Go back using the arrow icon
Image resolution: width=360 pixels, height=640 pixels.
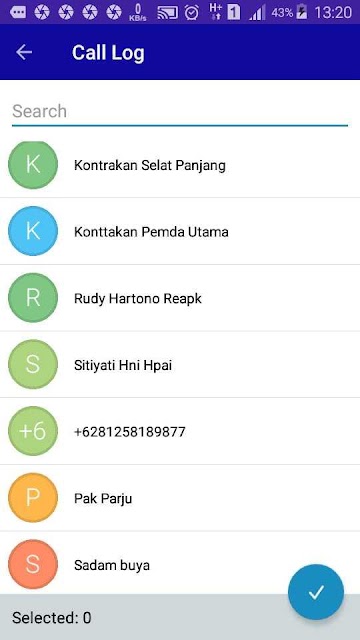point(24,52)
